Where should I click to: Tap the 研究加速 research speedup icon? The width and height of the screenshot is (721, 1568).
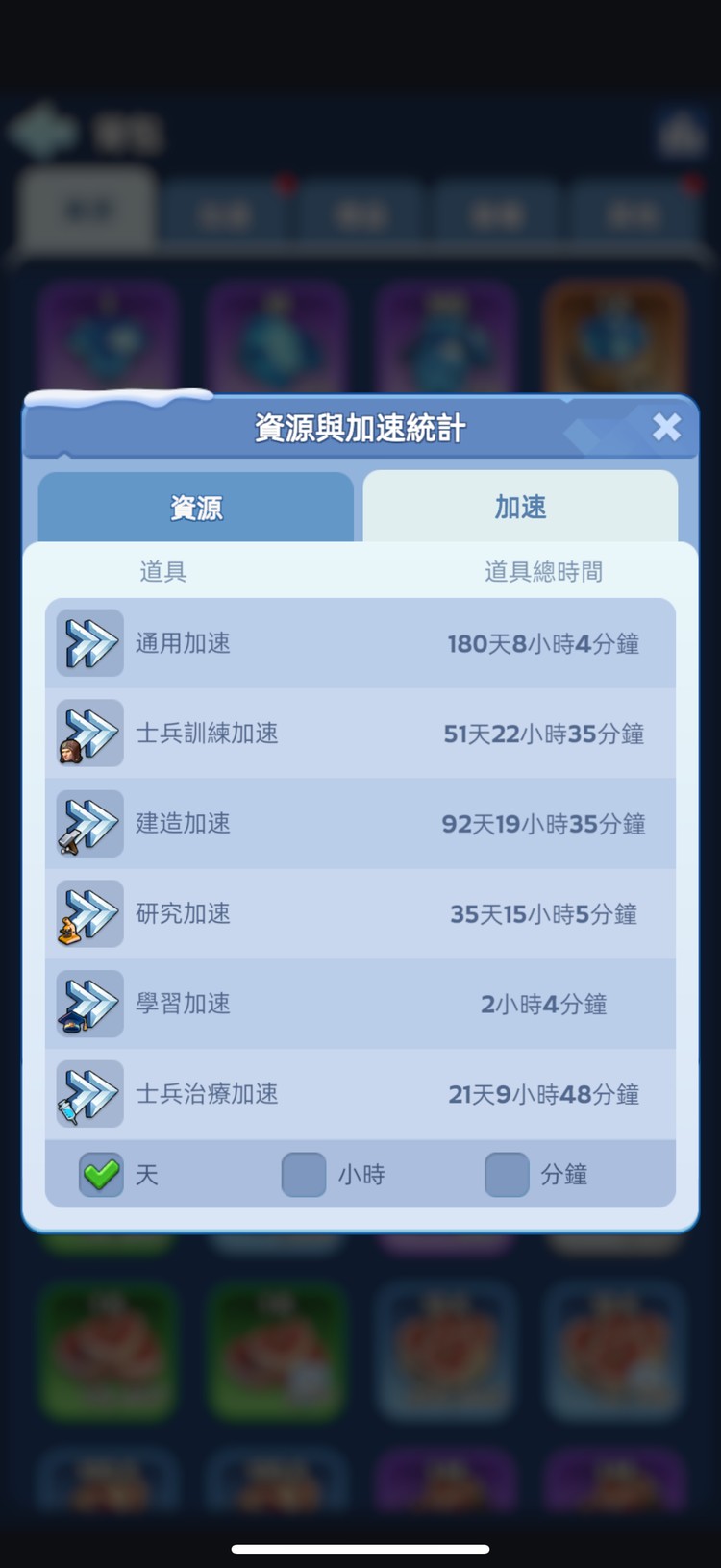point(89,914)
